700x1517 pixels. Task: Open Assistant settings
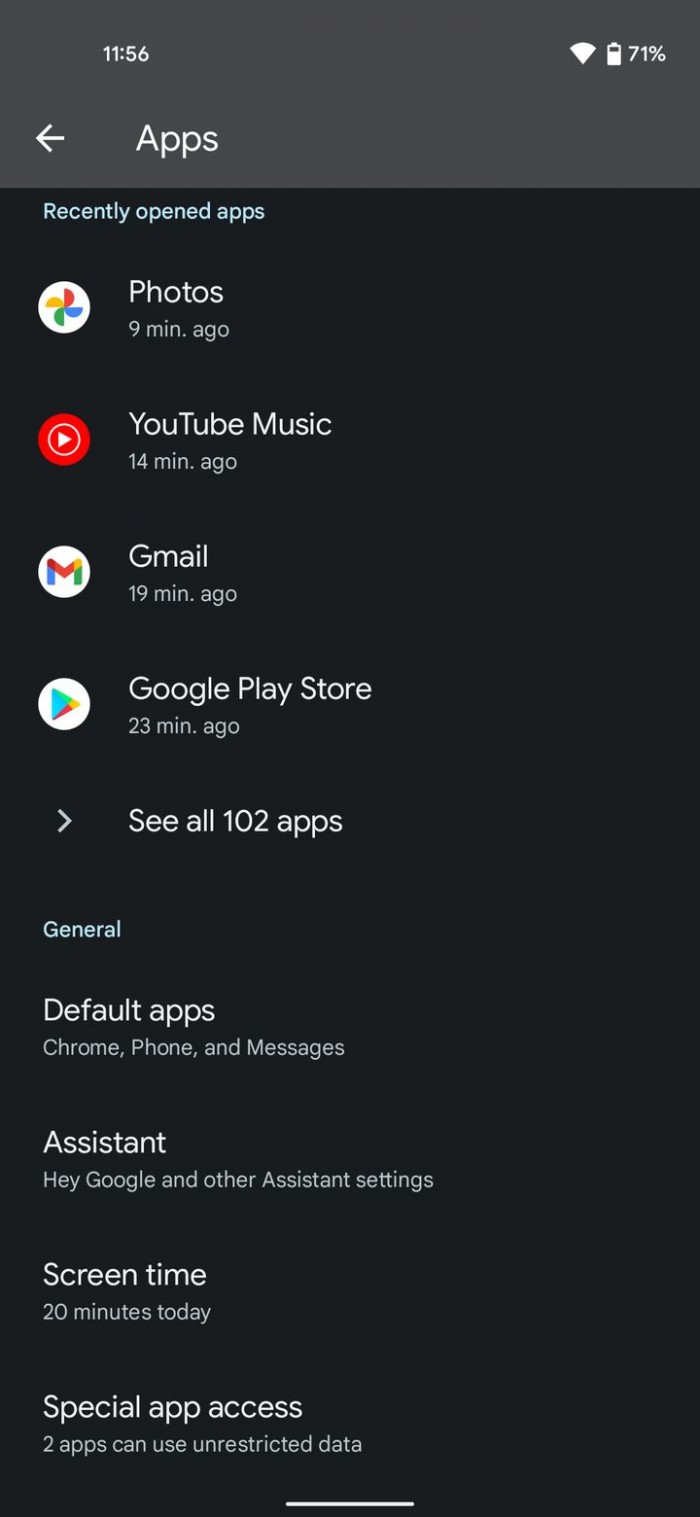click(x=350, y=1159)
